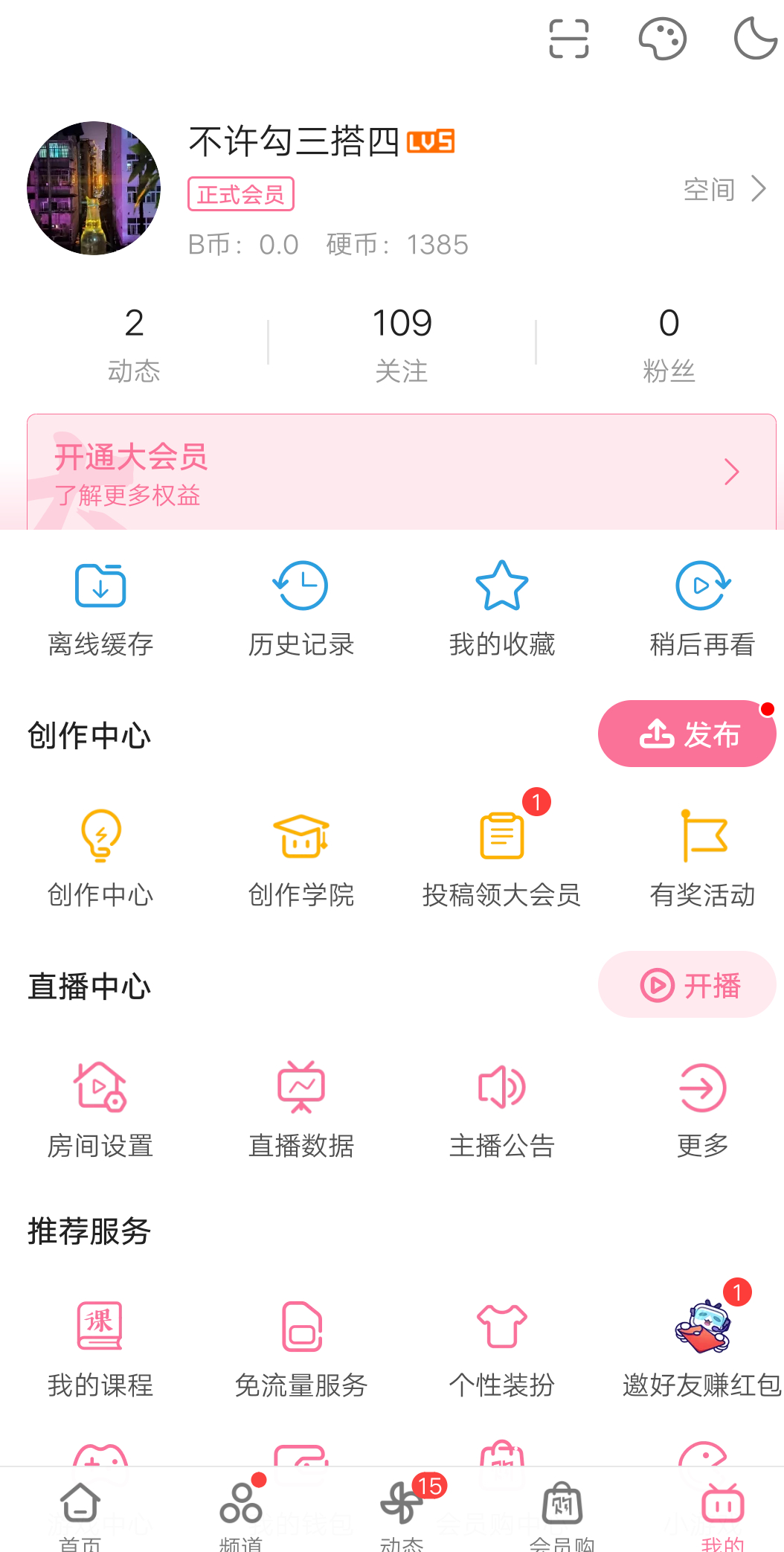View 直播数据 live data
The width and height of the screenshot is (784, 1552).
(x=301, y=1110)
